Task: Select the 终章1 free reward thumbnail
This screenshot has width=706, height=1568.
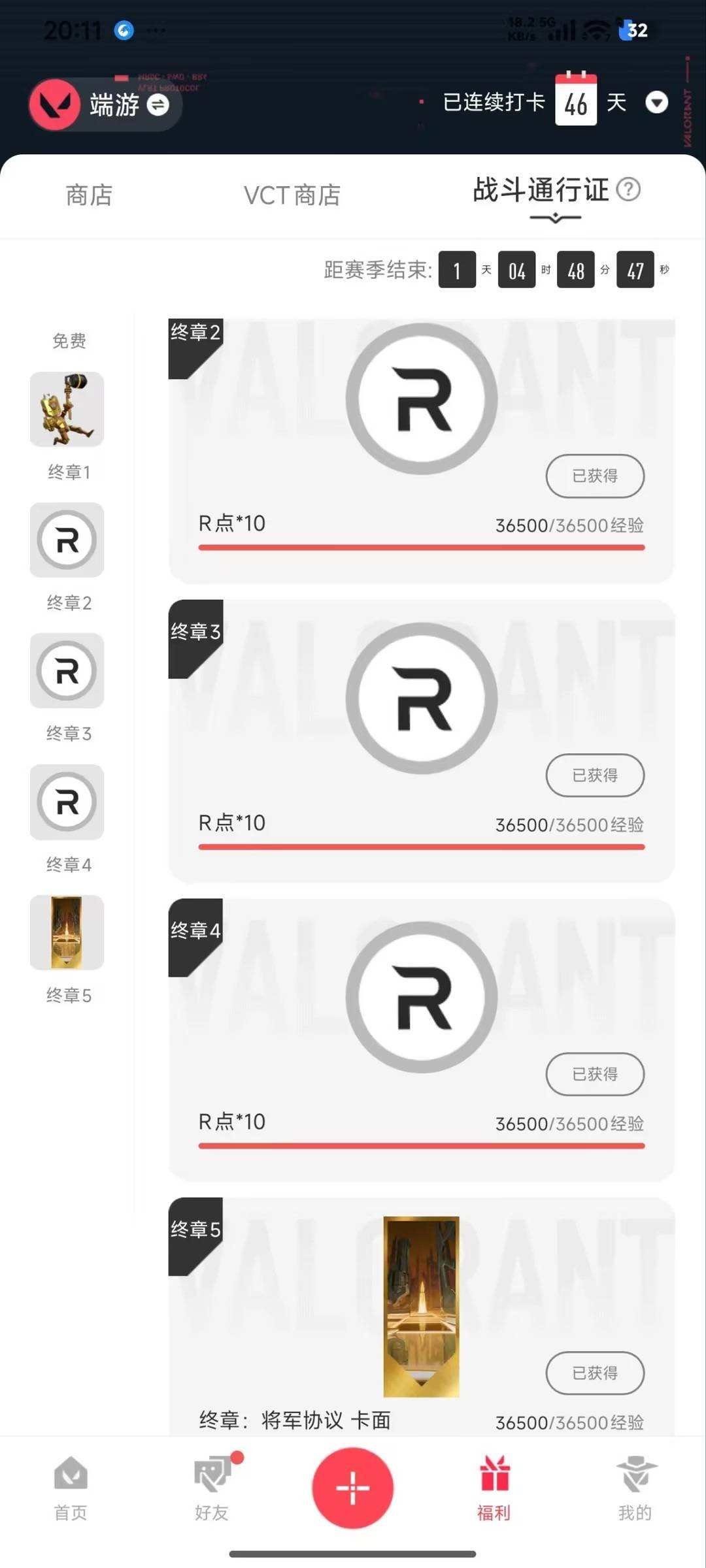Action: (x=67, y=409)
